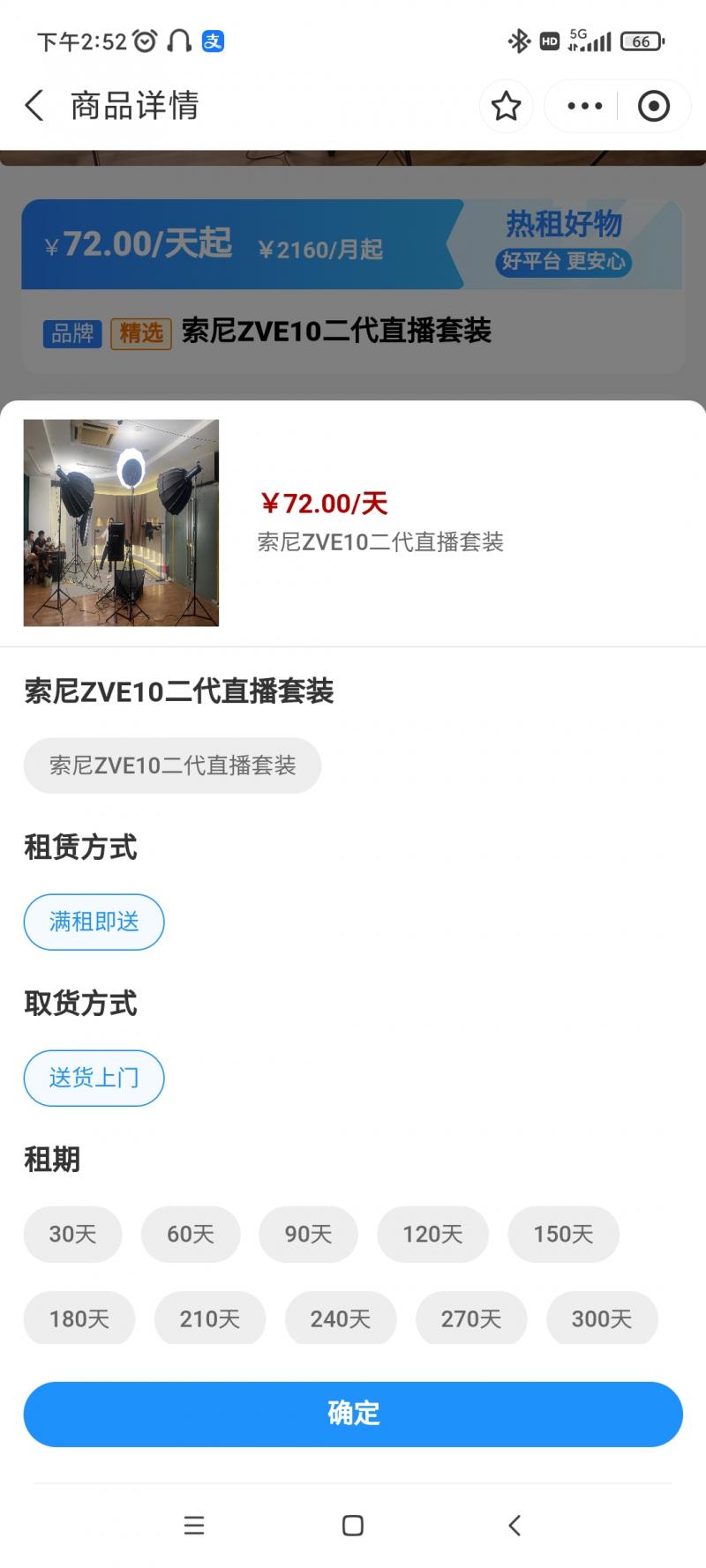Select the 索尼ZVE10二代直播套装 spec chip

[x=172, y=765]
